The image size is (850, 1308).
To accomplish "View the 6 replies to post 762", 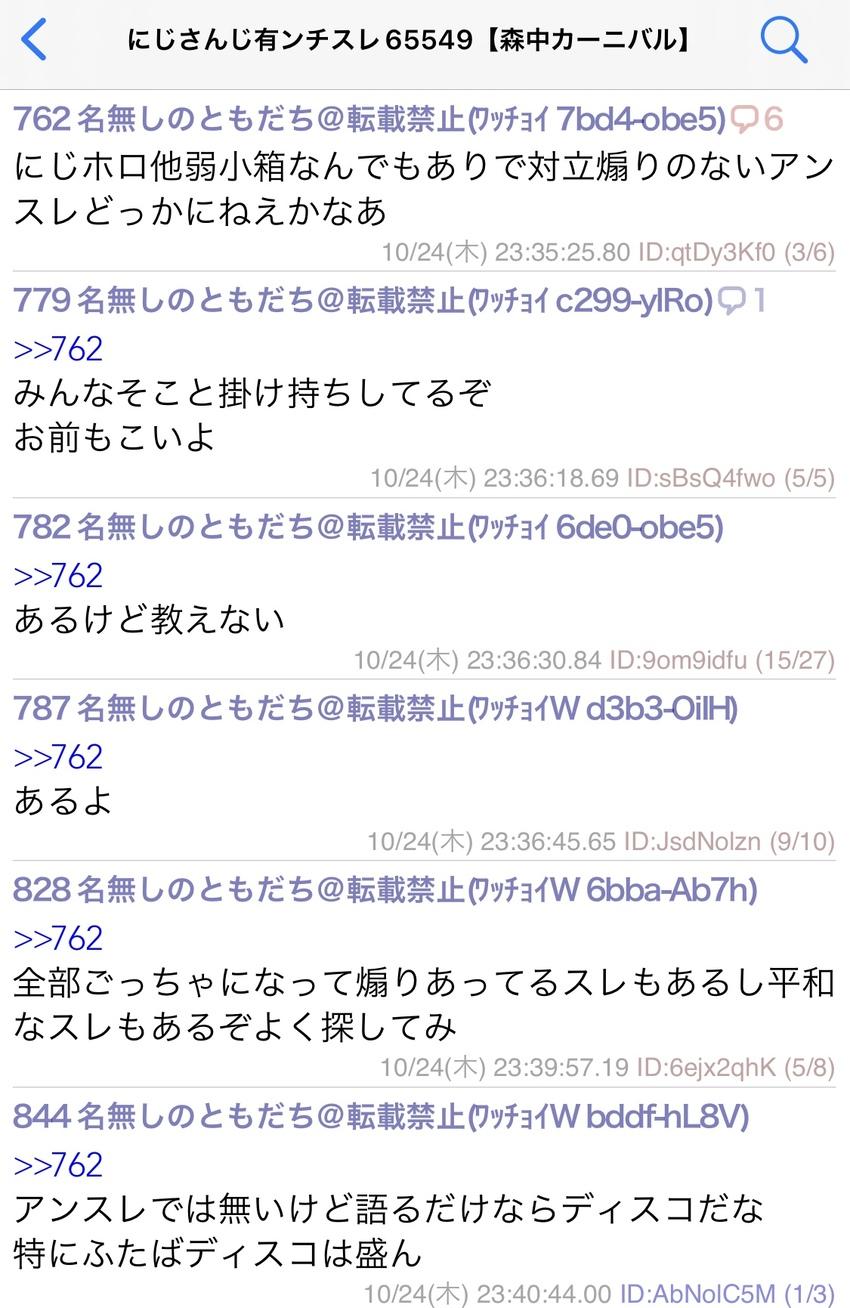I will pos(757,120).
